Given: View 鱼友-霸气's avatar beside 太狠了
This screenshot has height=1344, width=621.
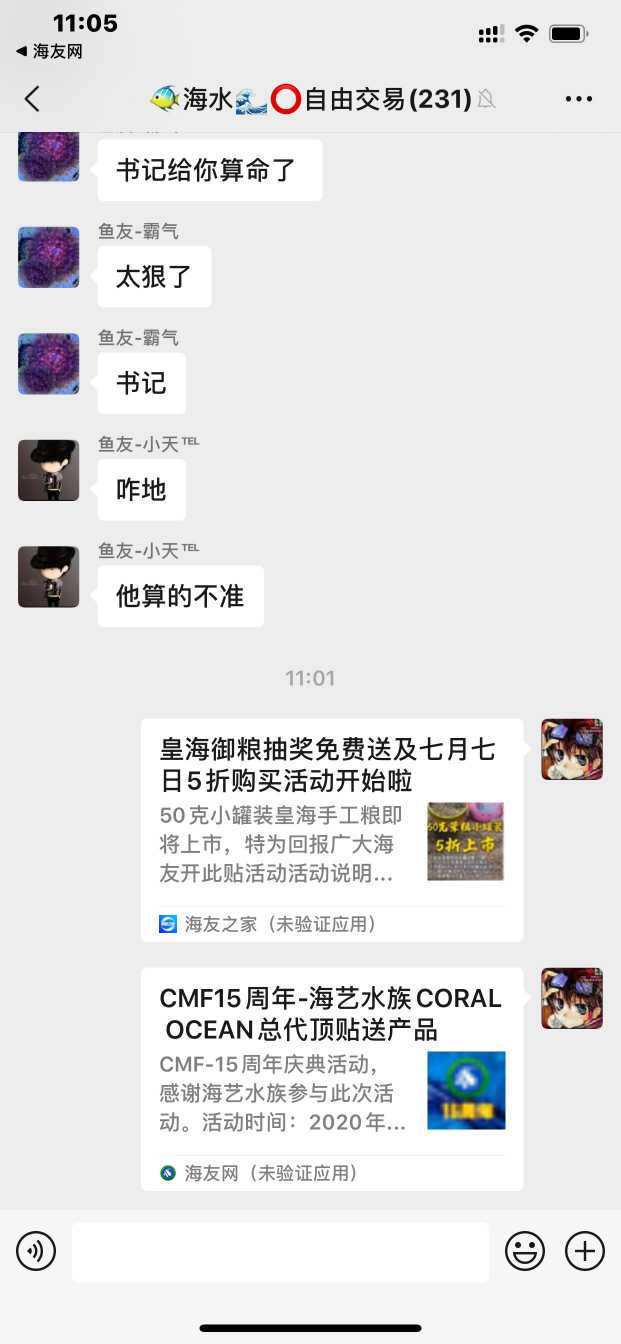Looking at the screenshot, I should coord(48,257).
